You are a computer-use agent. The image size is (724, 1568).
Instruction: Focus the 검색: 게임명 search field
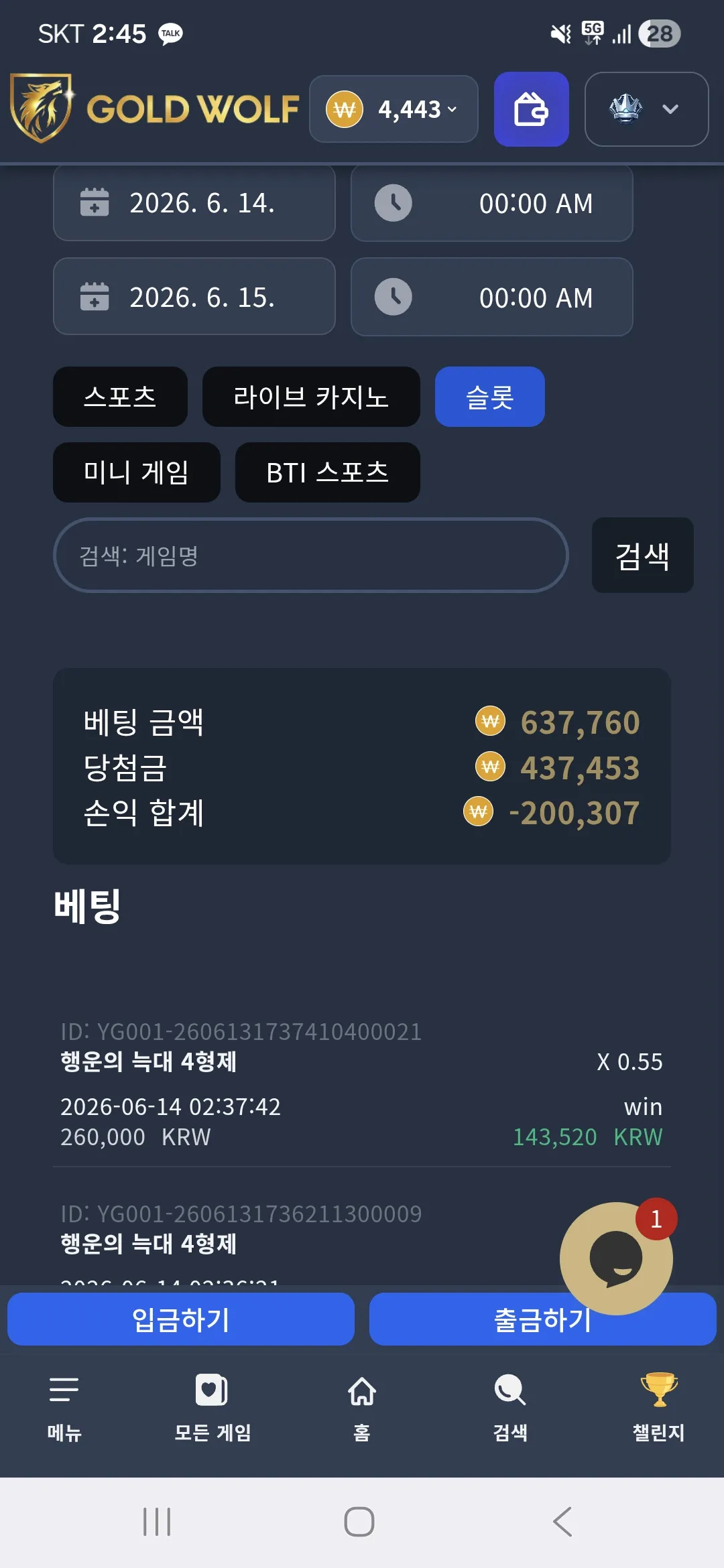click(311, 555)
